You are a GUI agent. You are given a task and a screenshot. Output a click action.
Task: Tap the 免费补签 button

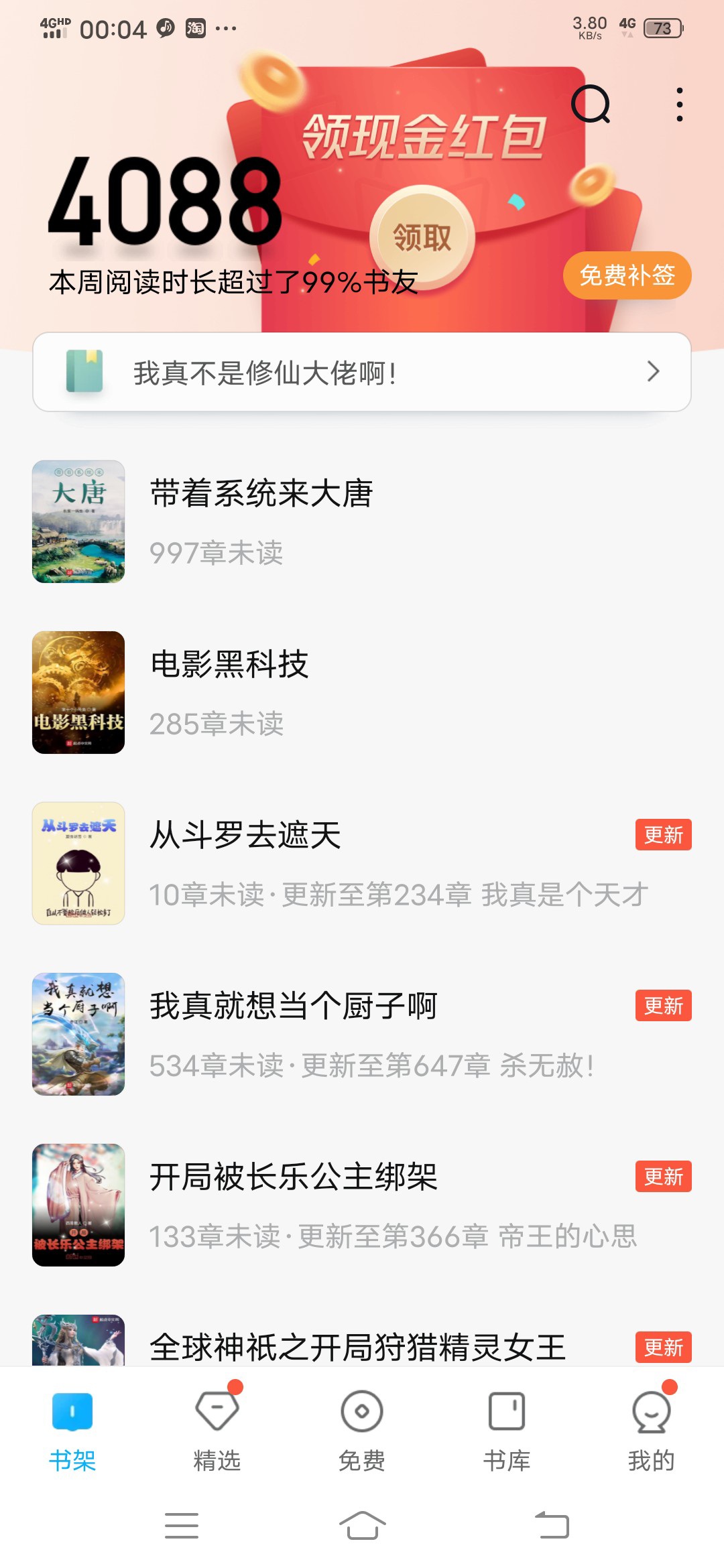(627, 275)
